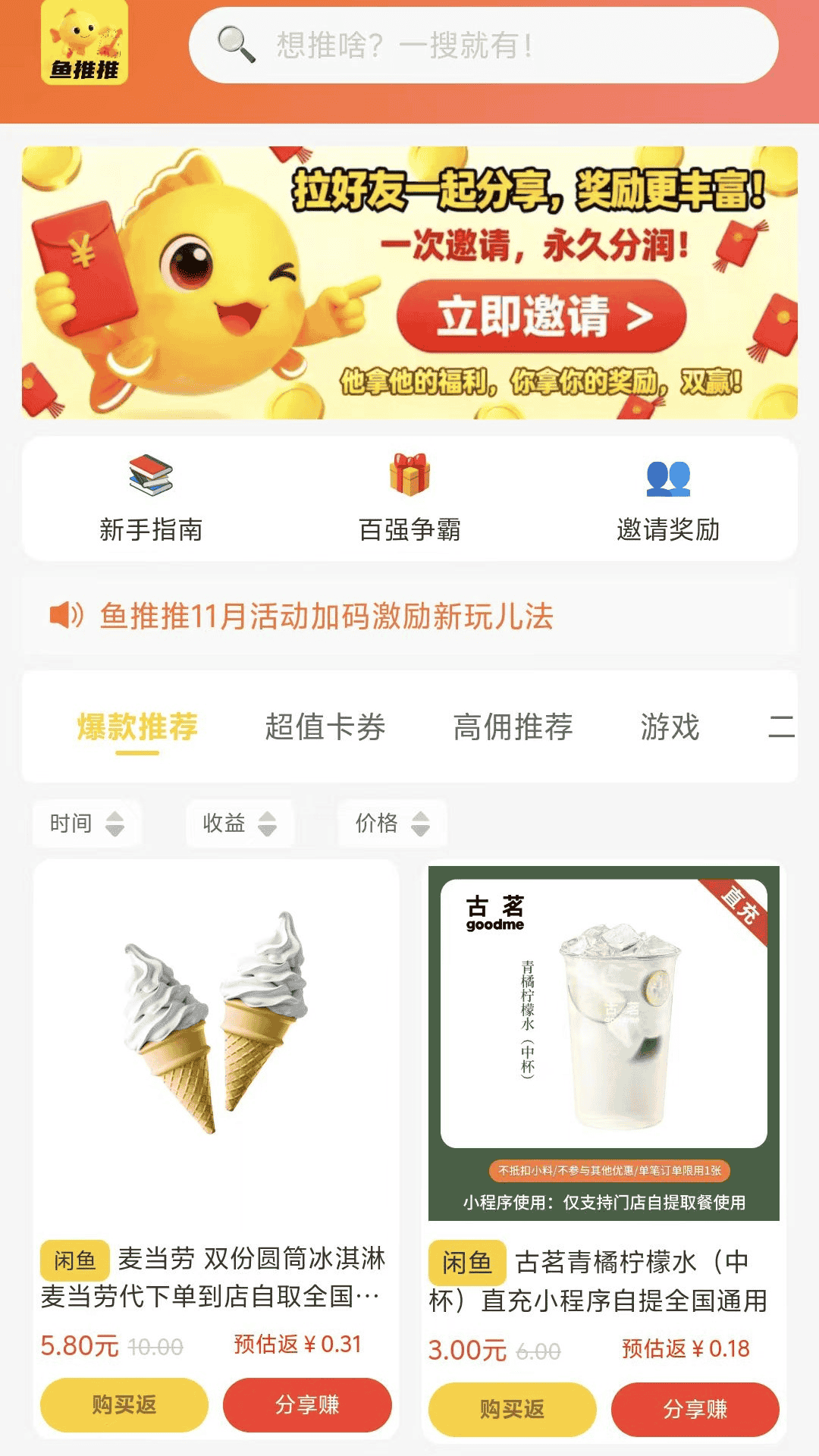Viewport: 819px width, 1456px height.
Task: Switch to the 高佣推荐 tab
Action: click(x=513, y=727)
